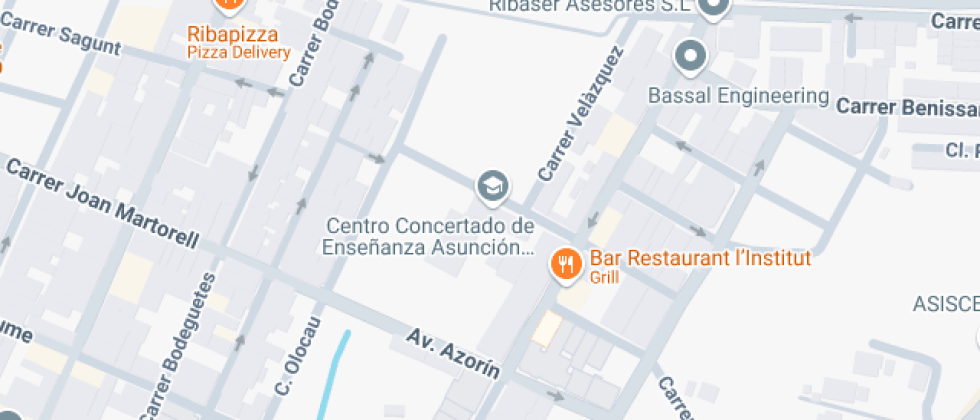The image size is (980, 420).
Task: Select the Bar Restaurant l'Institut marker
Action: 567,265
